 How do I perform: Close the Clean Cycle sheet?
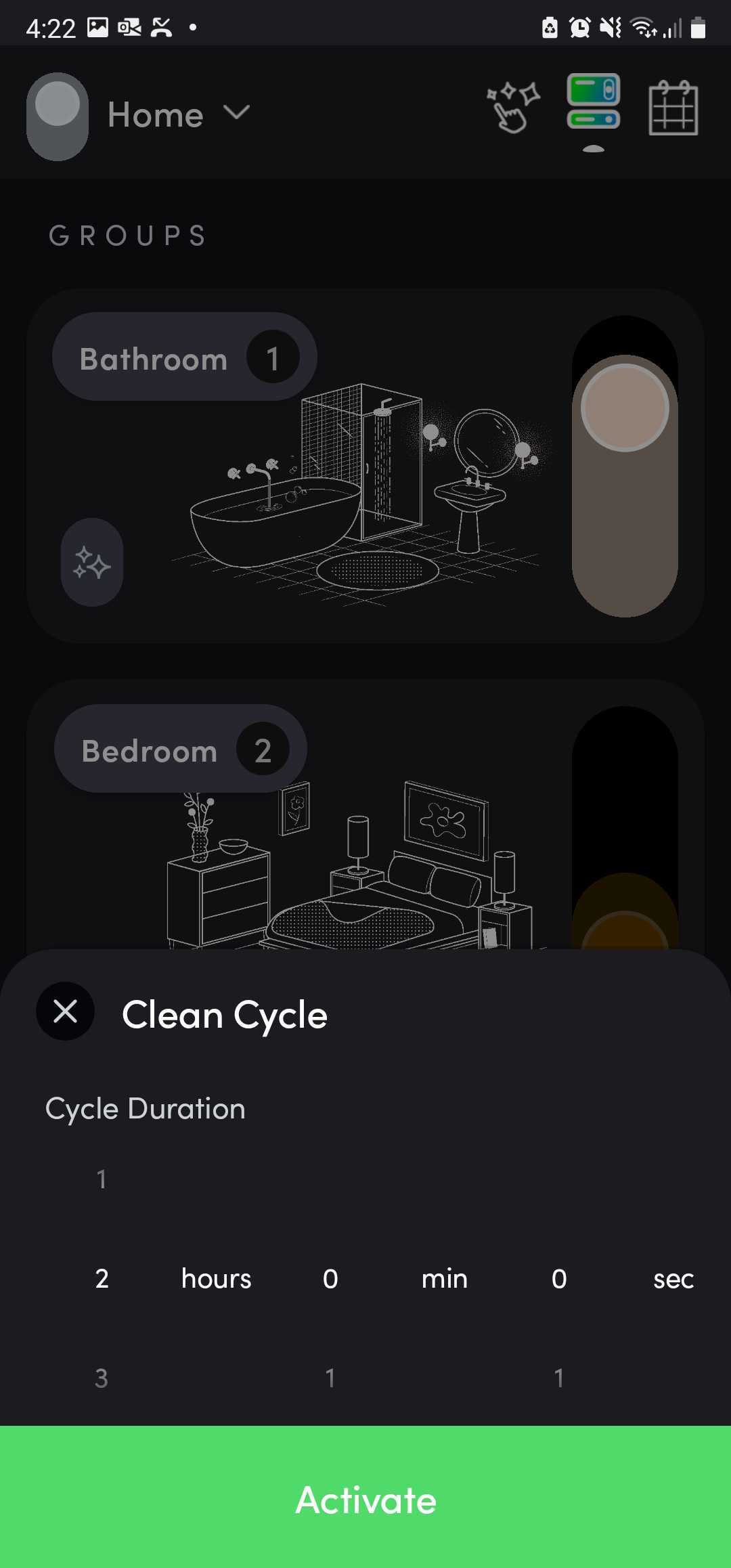coord(65,1011)
